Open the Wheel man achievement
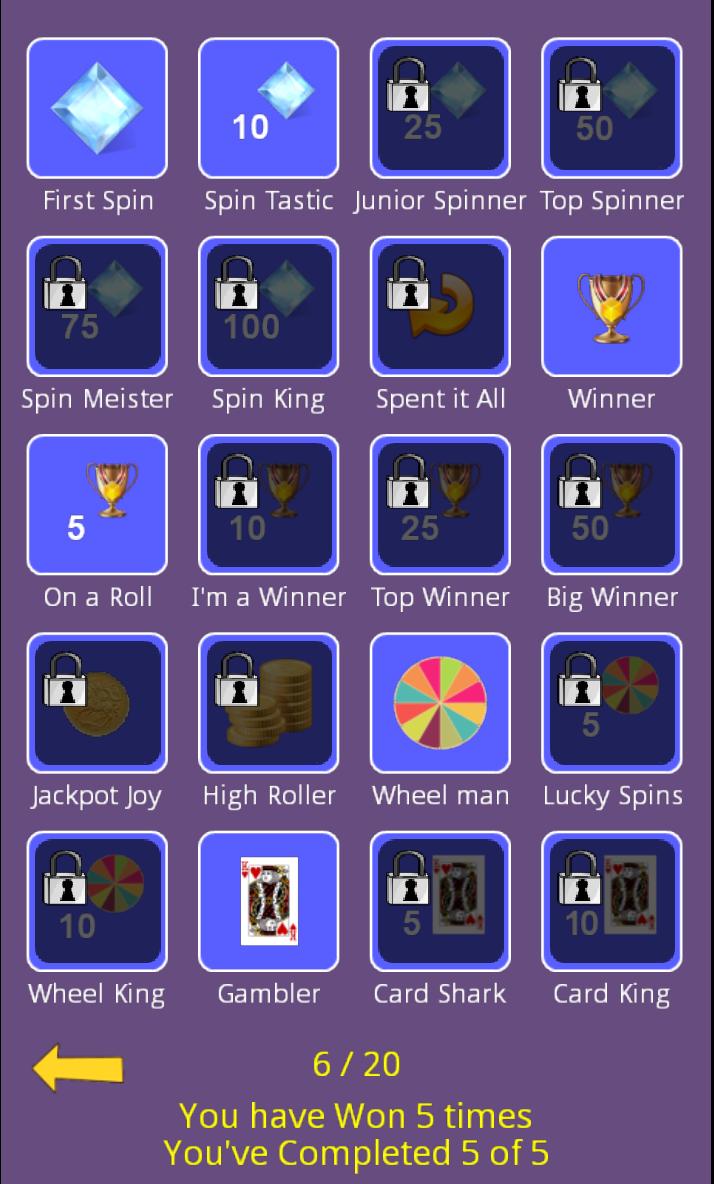The height and width of the screenshot is (1184, 714). pyautogui.click(x=440, y=703)
